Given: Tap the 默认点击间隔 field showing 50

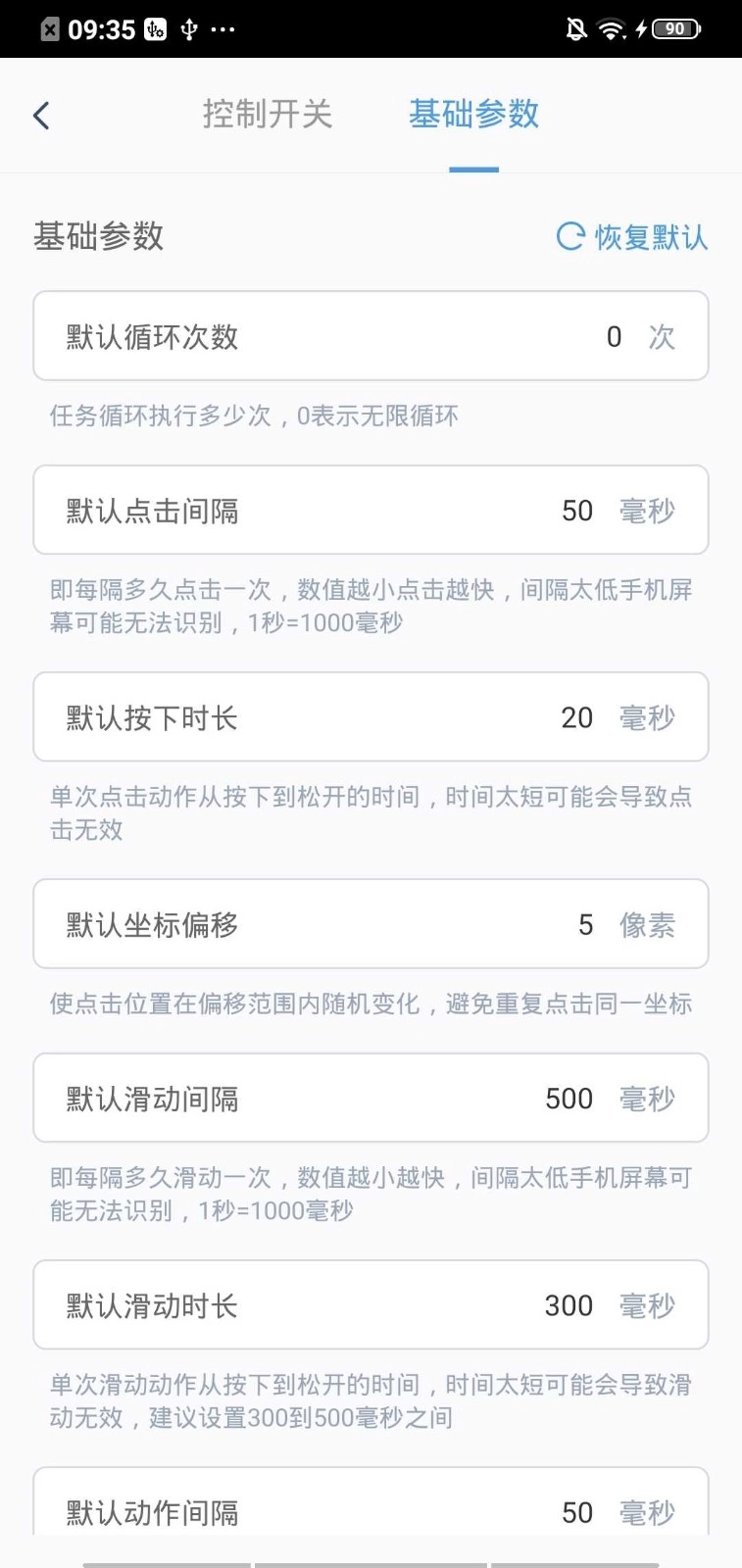Looking at the screenshot, I should click(x=577, y=511).
